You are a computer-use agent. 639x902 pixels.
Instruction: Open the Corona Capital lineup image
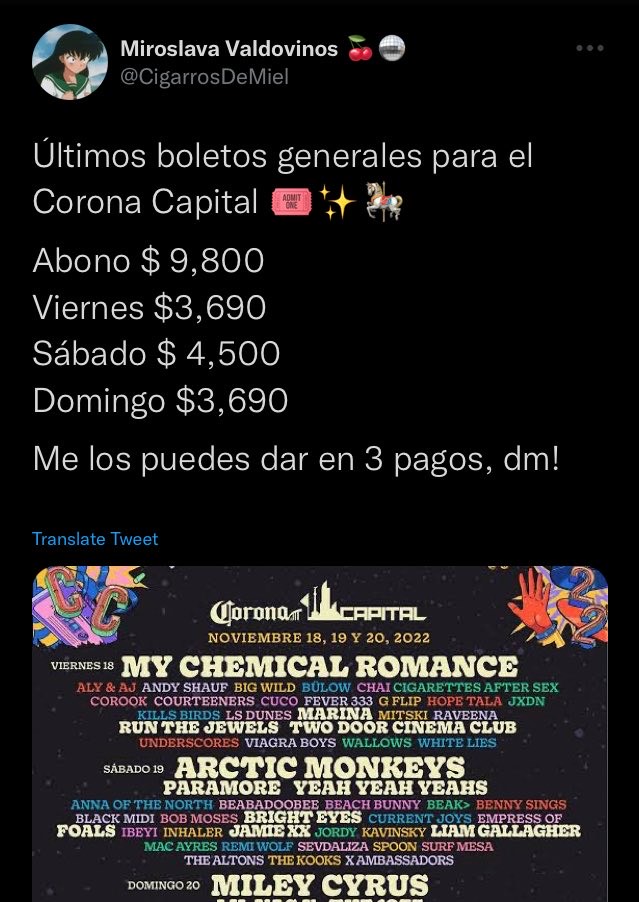point(320,735)
